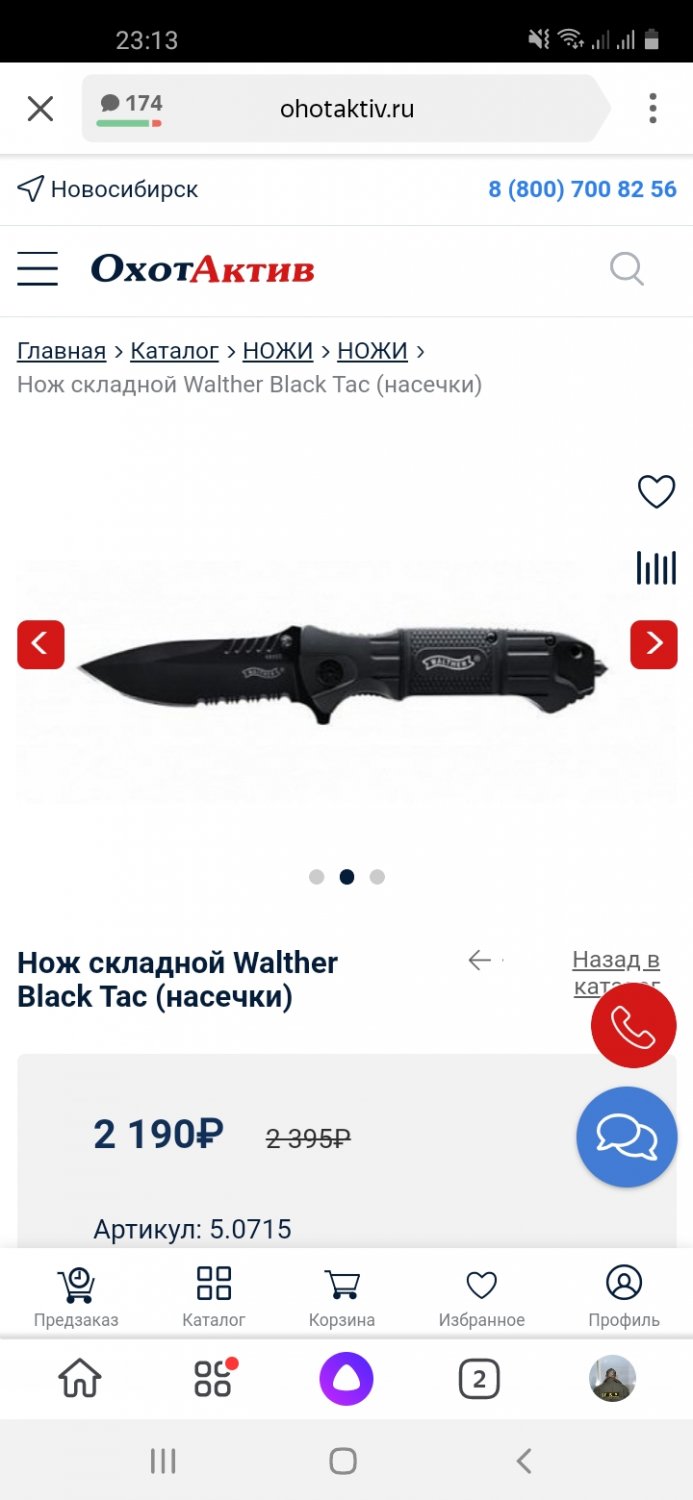Open browser tabs counter showing 2

point(479,1380)
